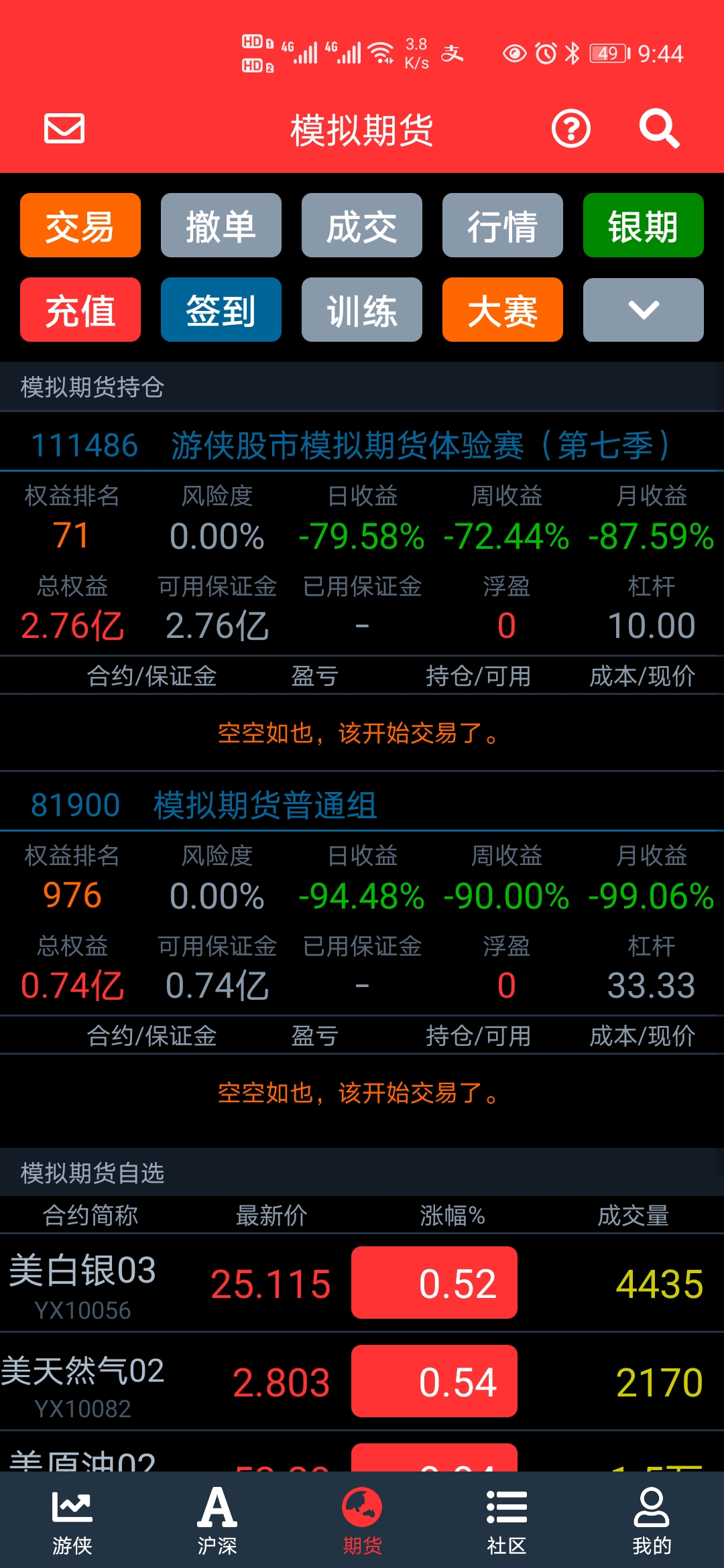724x1568 pixels.
Task: Open 美白银03 contract row
Action: [362, 1283]
